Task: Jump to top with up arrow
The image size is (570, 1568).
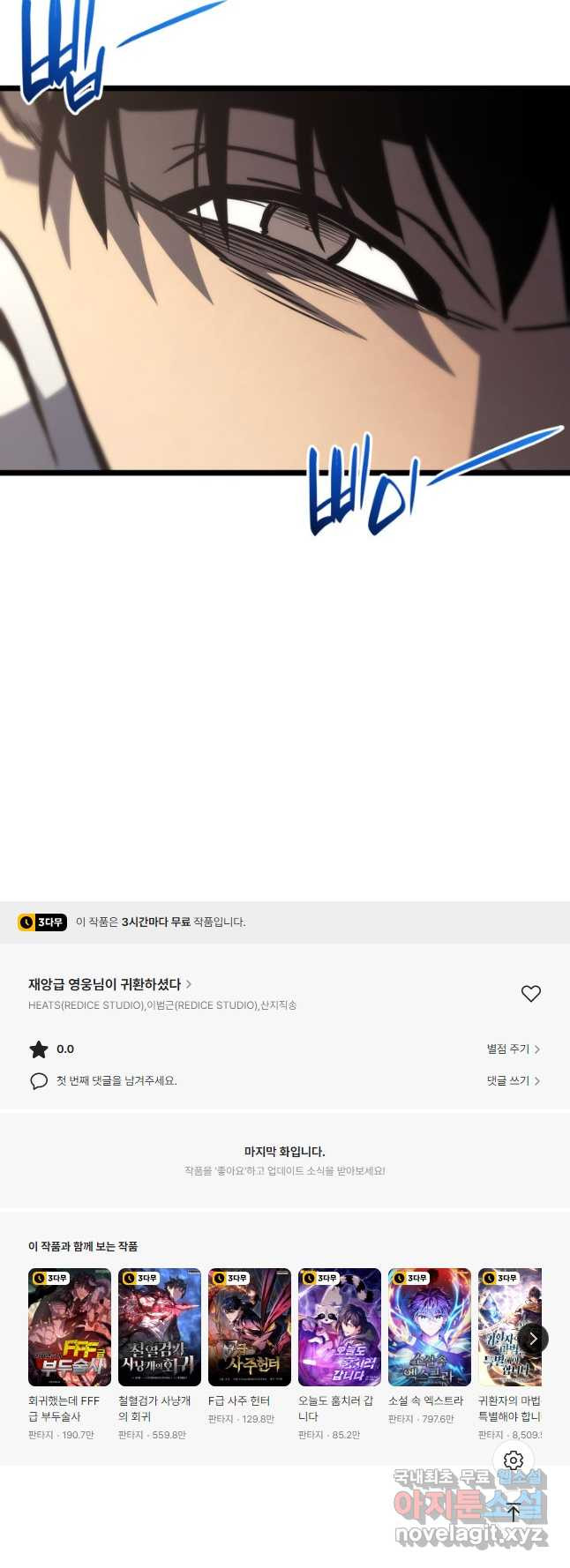Action: tap(514, 1512)
